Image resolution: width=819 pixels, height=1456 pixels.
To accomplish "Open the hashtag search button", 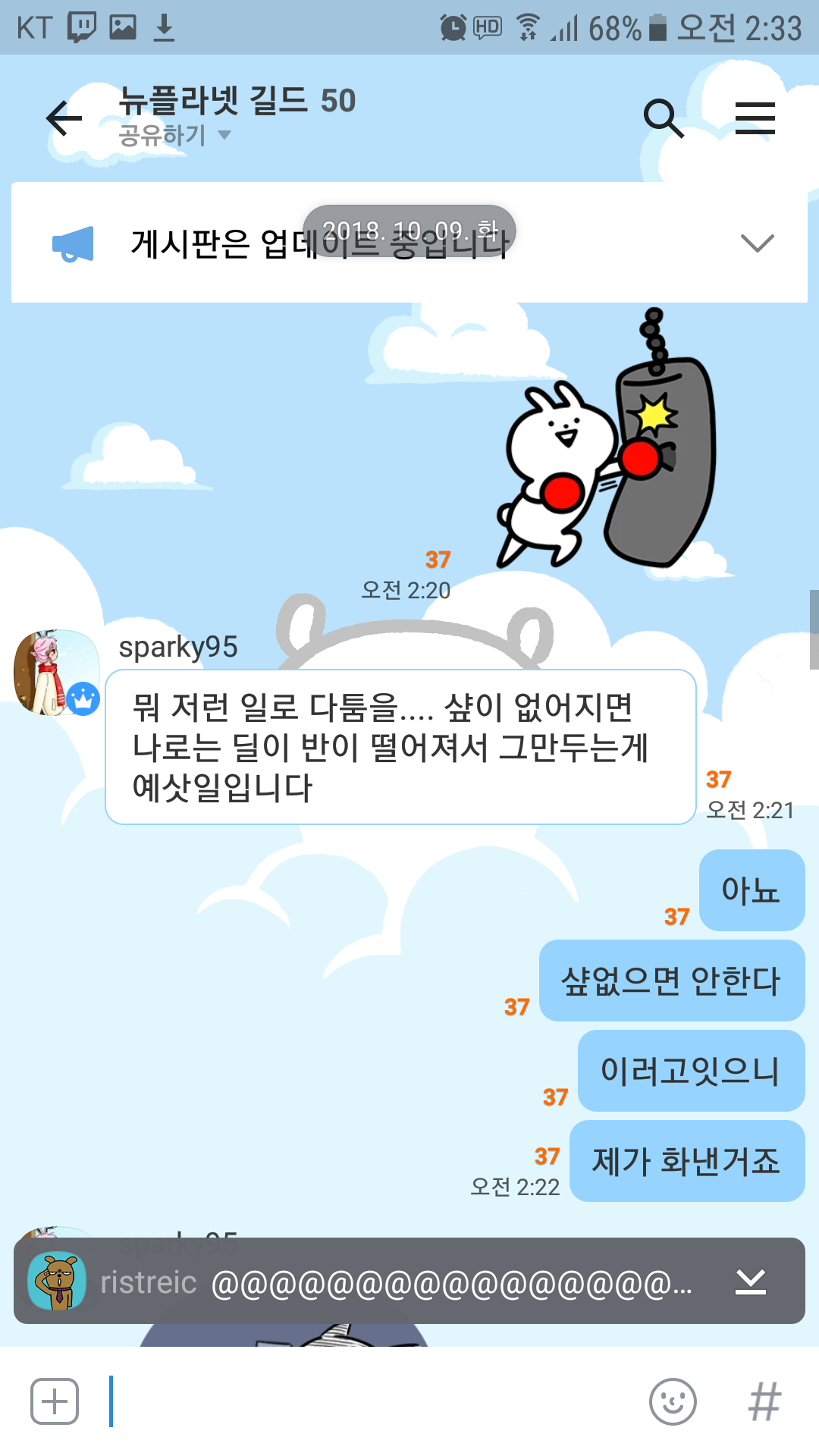I will (x=764, y=1401).
